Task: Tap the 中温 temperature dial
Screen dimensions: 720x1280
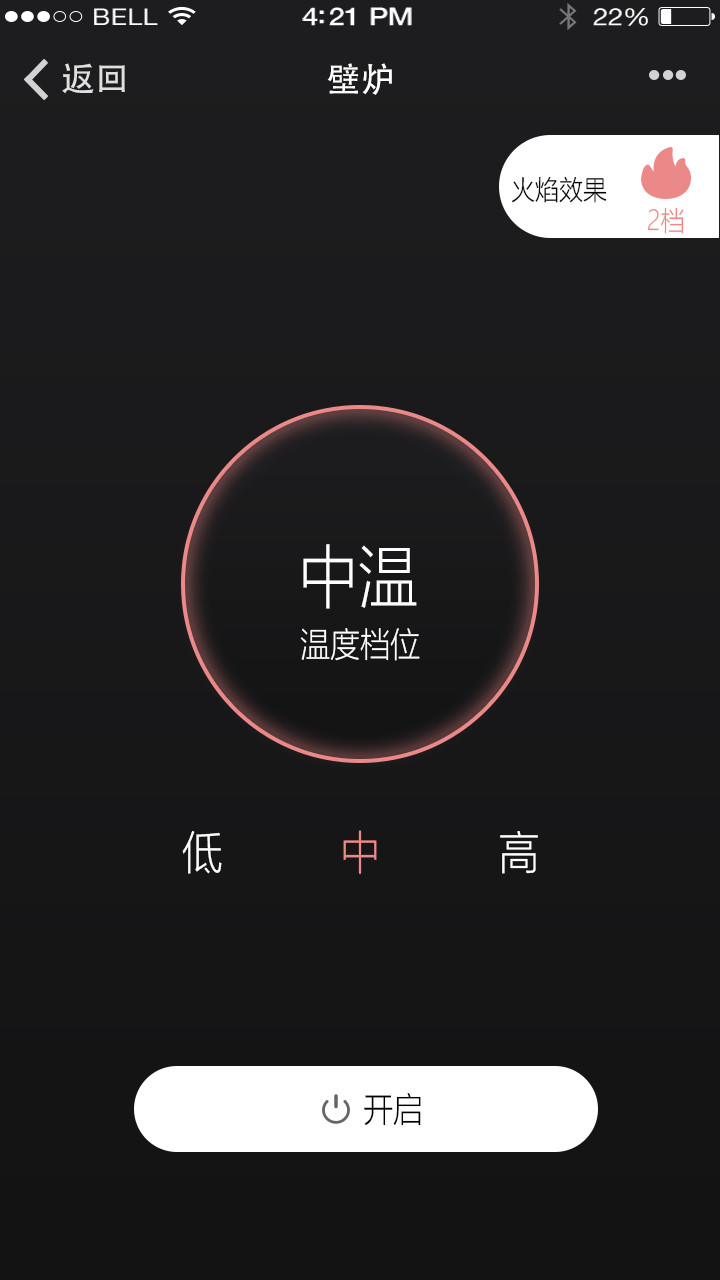Action: (x=360, y=584)
